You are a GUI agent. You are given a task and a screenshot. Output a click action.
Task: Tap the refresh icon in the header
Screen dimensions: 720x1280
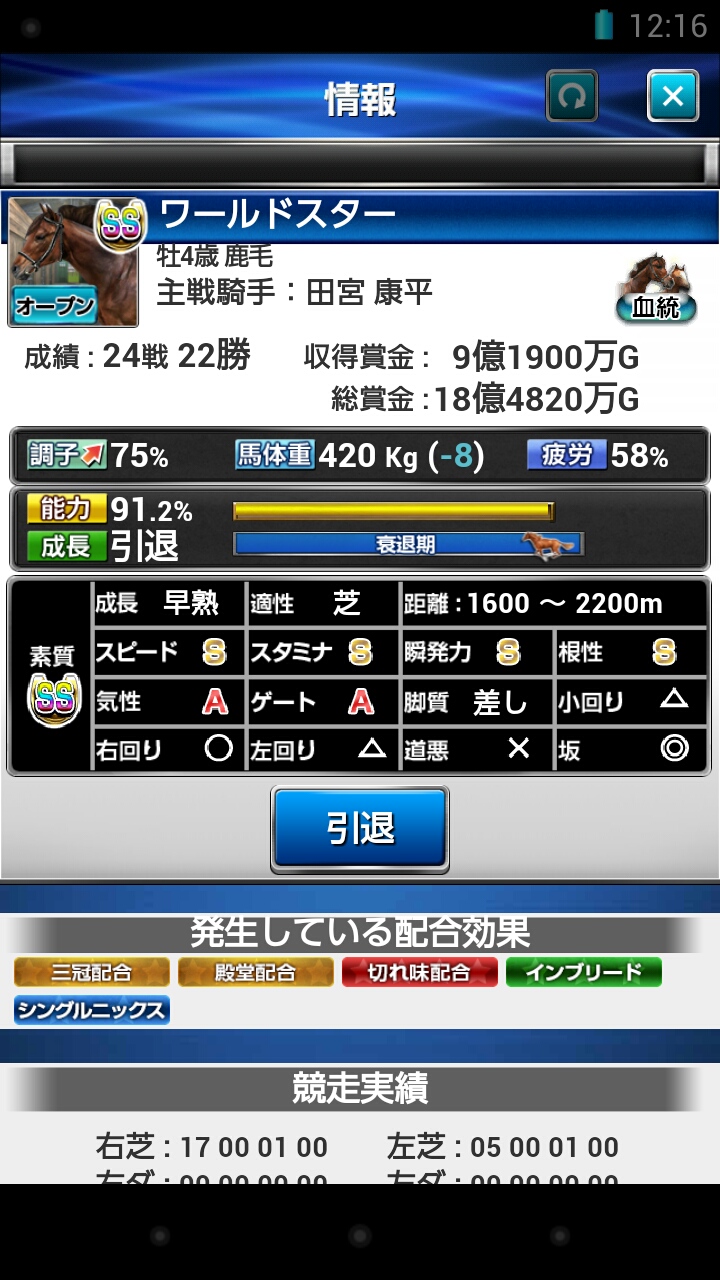[x=572, y=96]
